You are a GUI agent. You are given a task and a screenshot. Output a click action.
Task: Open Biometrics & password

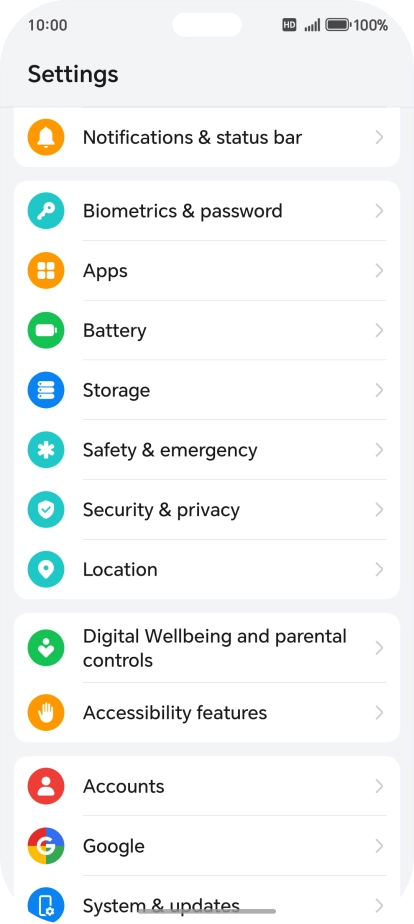pos(207,211)
